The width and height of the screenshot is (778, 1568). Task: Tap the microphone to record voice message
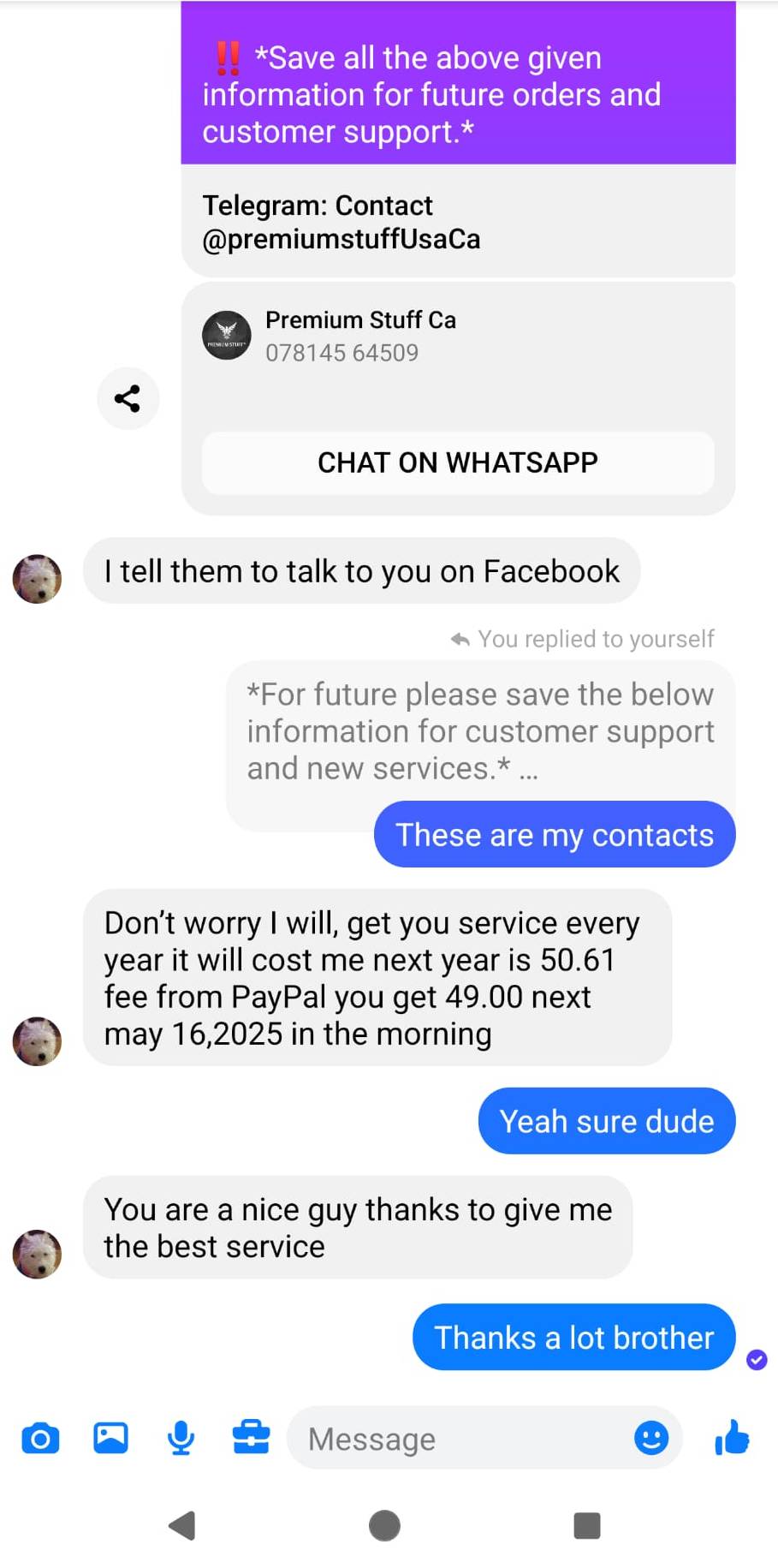(180, 1439)
